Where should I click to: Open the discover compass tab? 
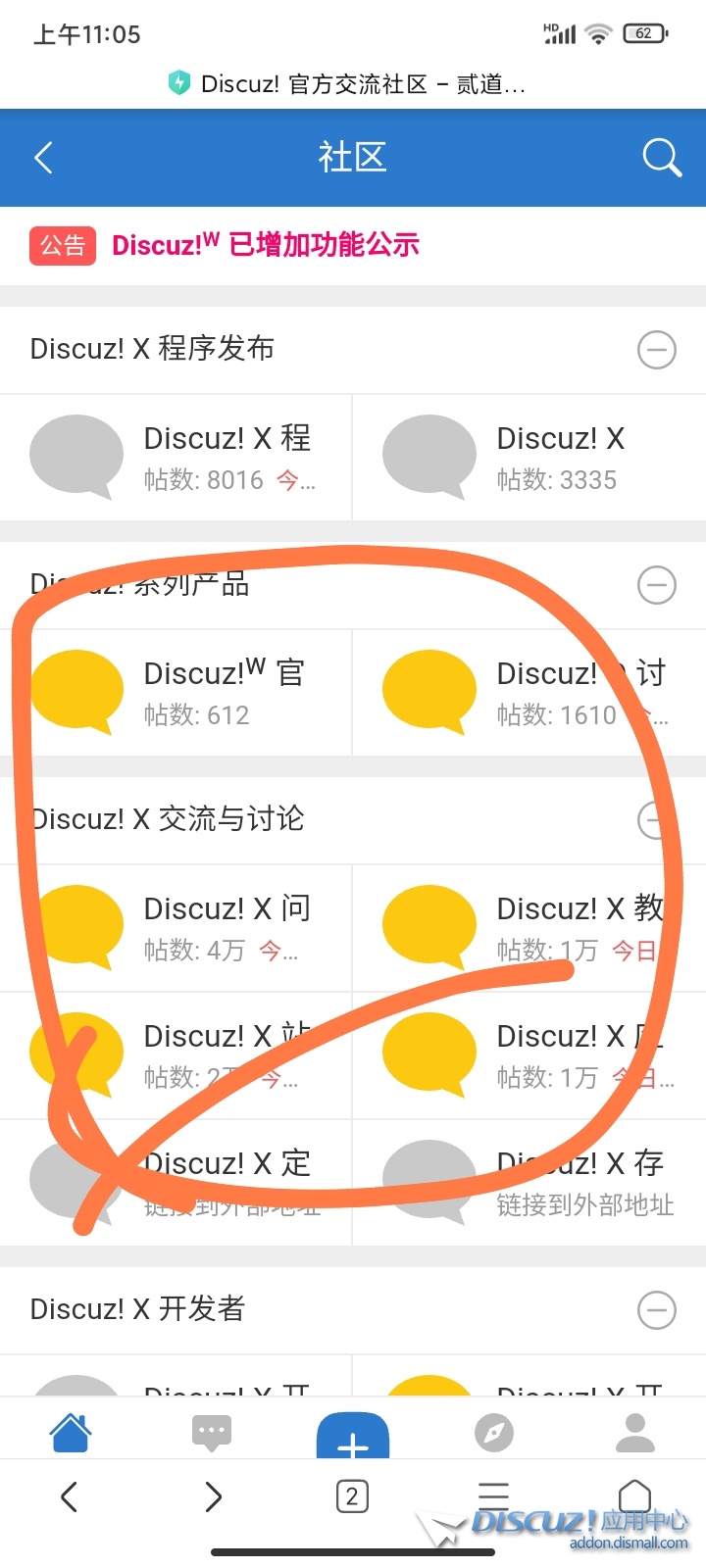[x=494, y=1433]
